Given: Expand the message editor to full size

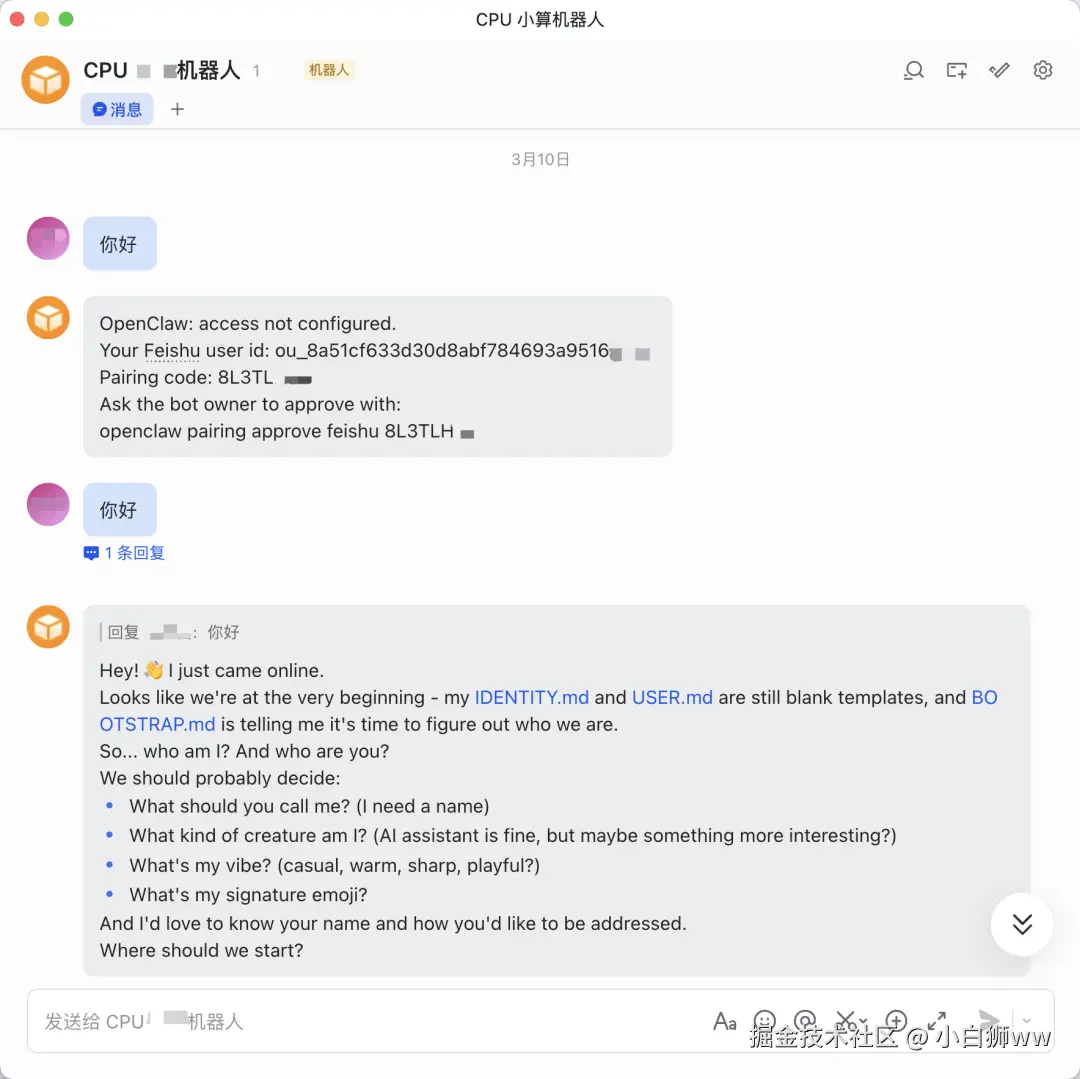Looking at the screenshot, I should 937,1021.
